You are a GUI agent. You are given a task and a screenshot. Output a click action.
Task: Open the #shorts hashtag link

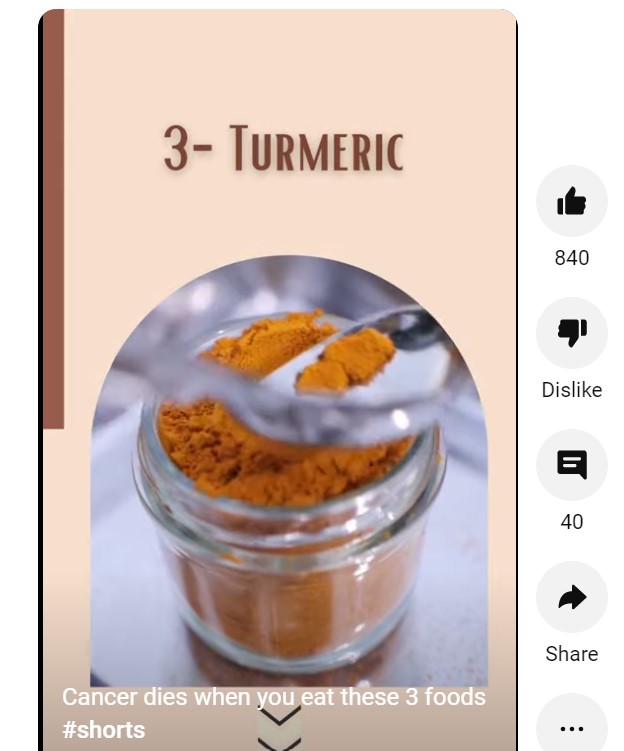point(104,730)
